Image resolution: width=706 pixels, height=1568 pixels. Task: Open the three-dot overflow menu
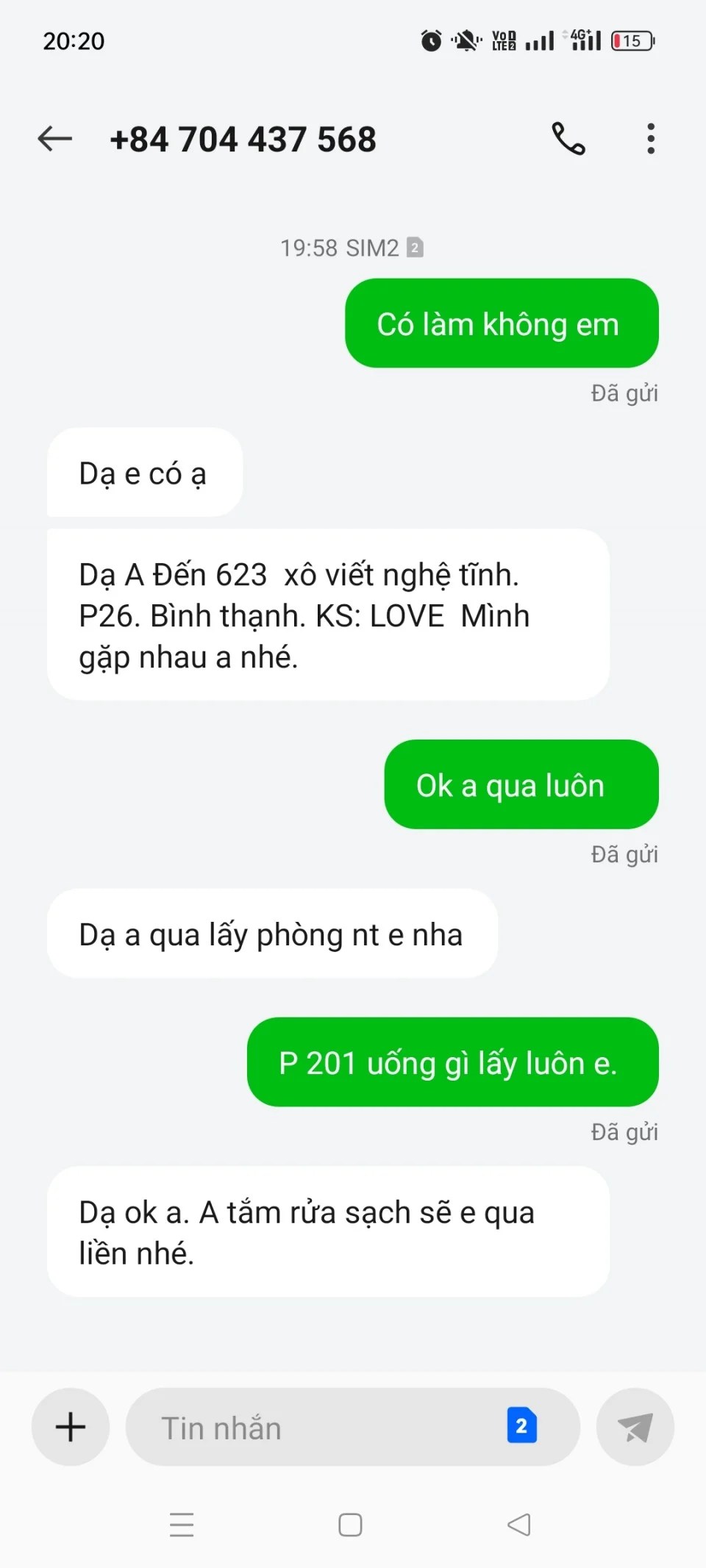[651, 138]
